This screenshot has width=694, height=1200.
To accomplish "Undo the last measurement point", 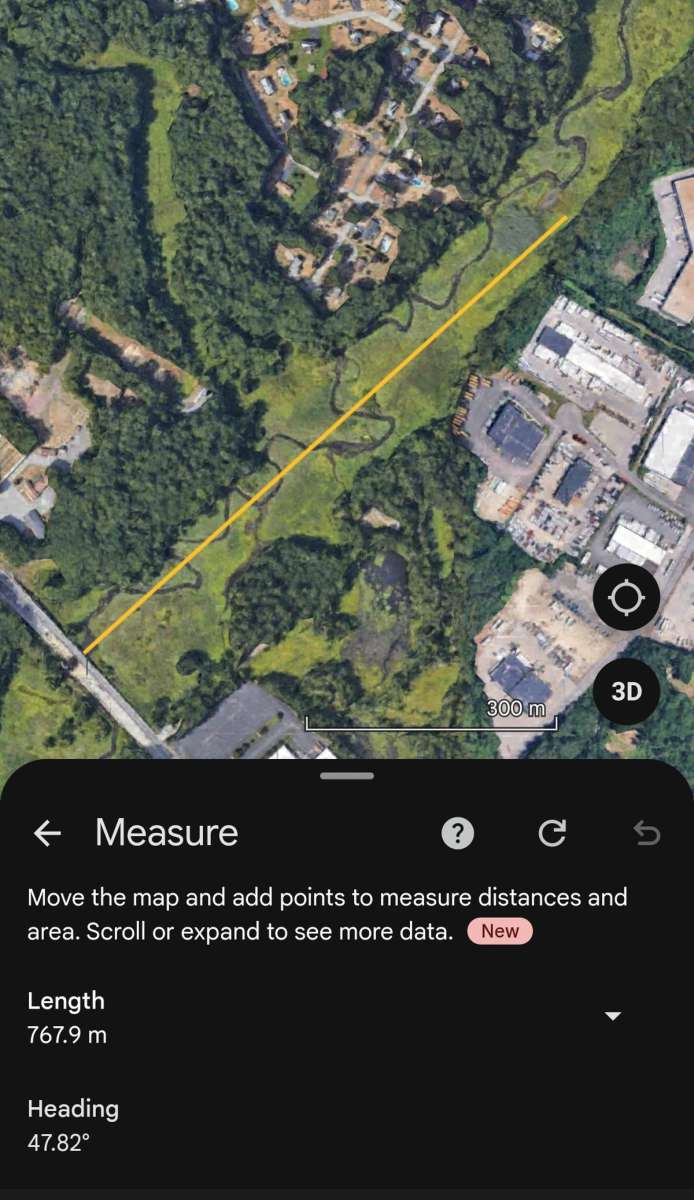I will coord(647,833).
